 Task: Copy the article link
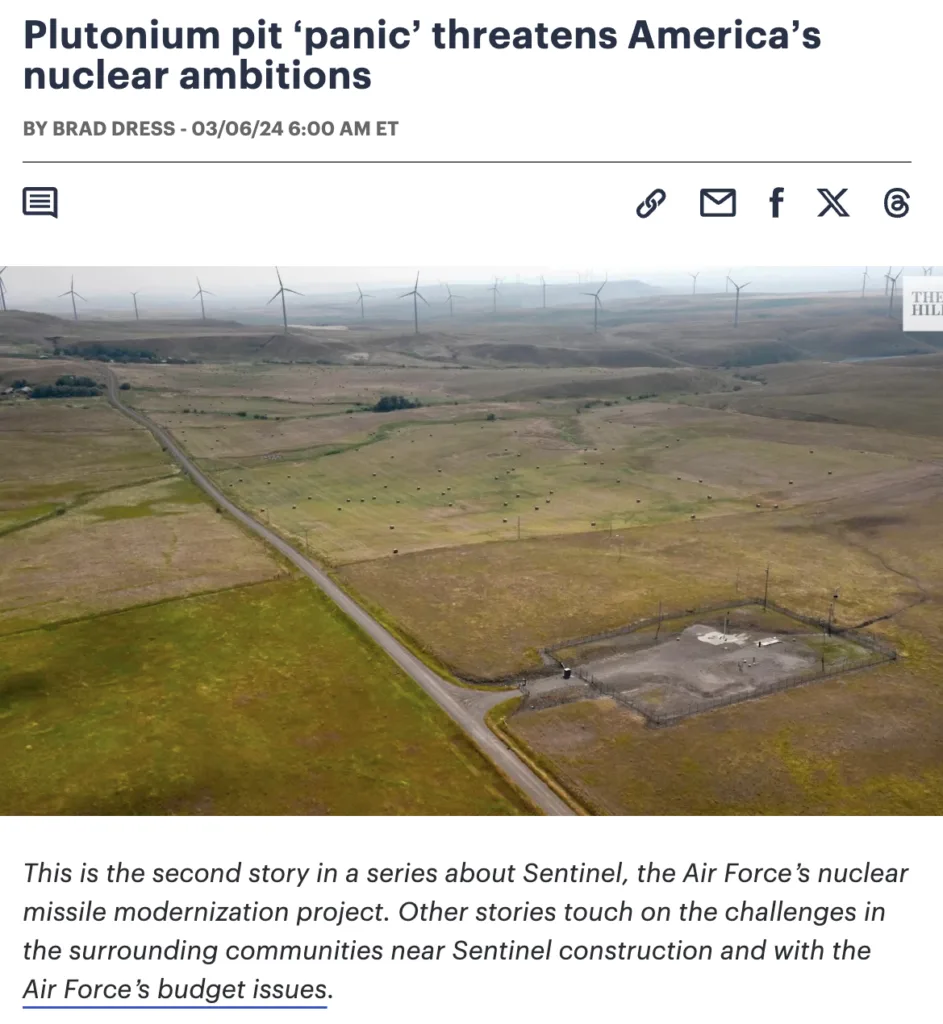click(x=651, y=203)
